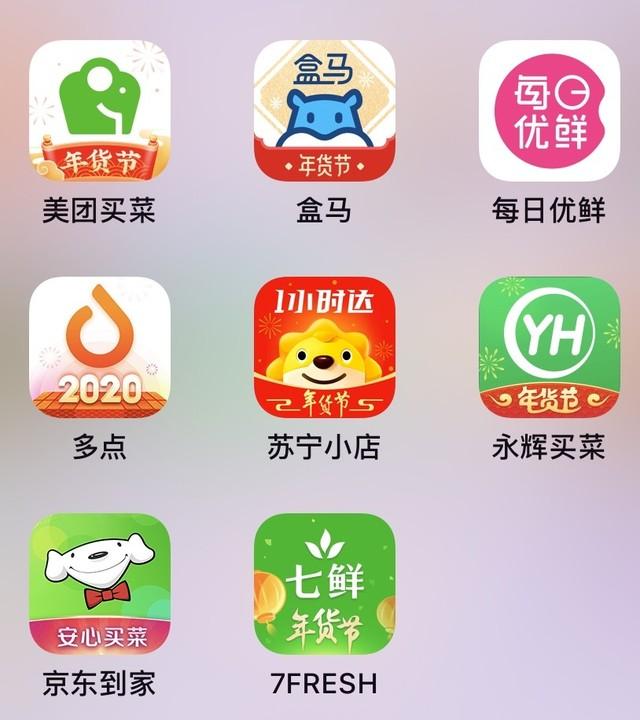Screen dimensions: 640x720
Task: Open the 苏宁小店 app
Action: click(324, 347)
